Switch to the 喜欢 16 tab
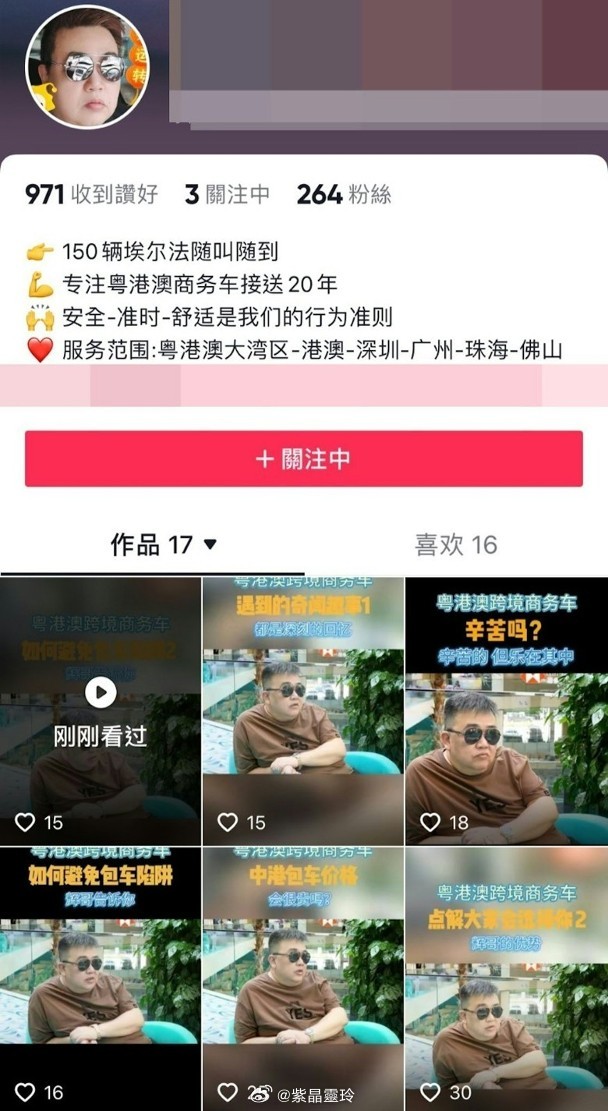 tap(455, 545)
